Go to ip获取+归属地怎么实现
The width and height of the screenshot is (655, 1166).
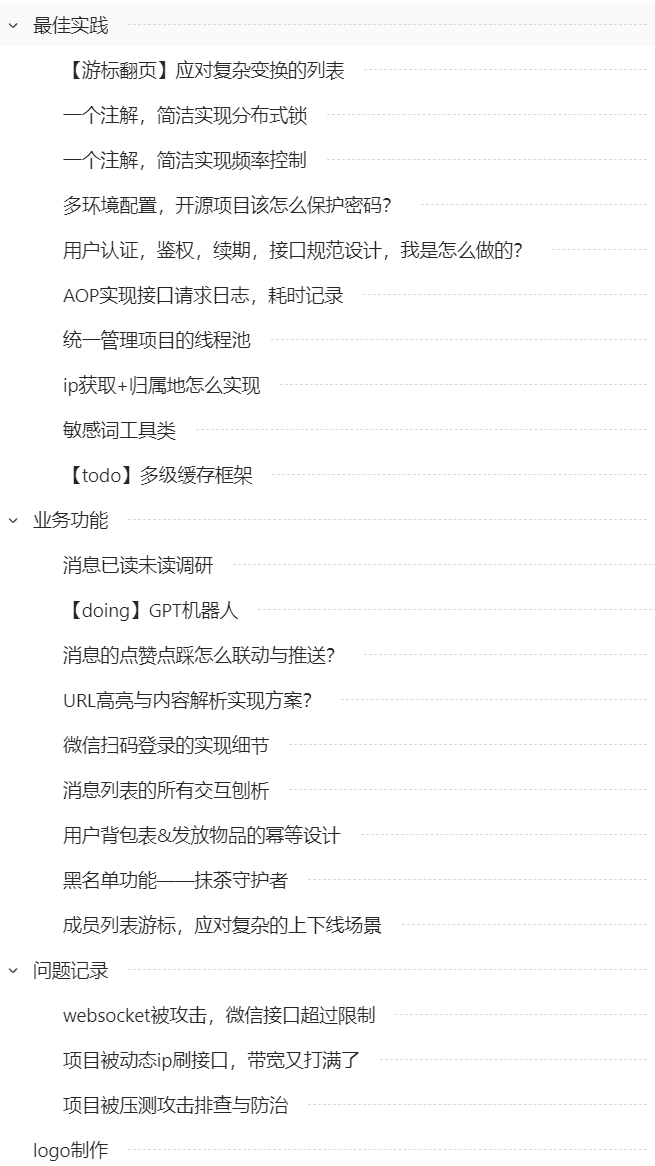click(x=161, y=385)
